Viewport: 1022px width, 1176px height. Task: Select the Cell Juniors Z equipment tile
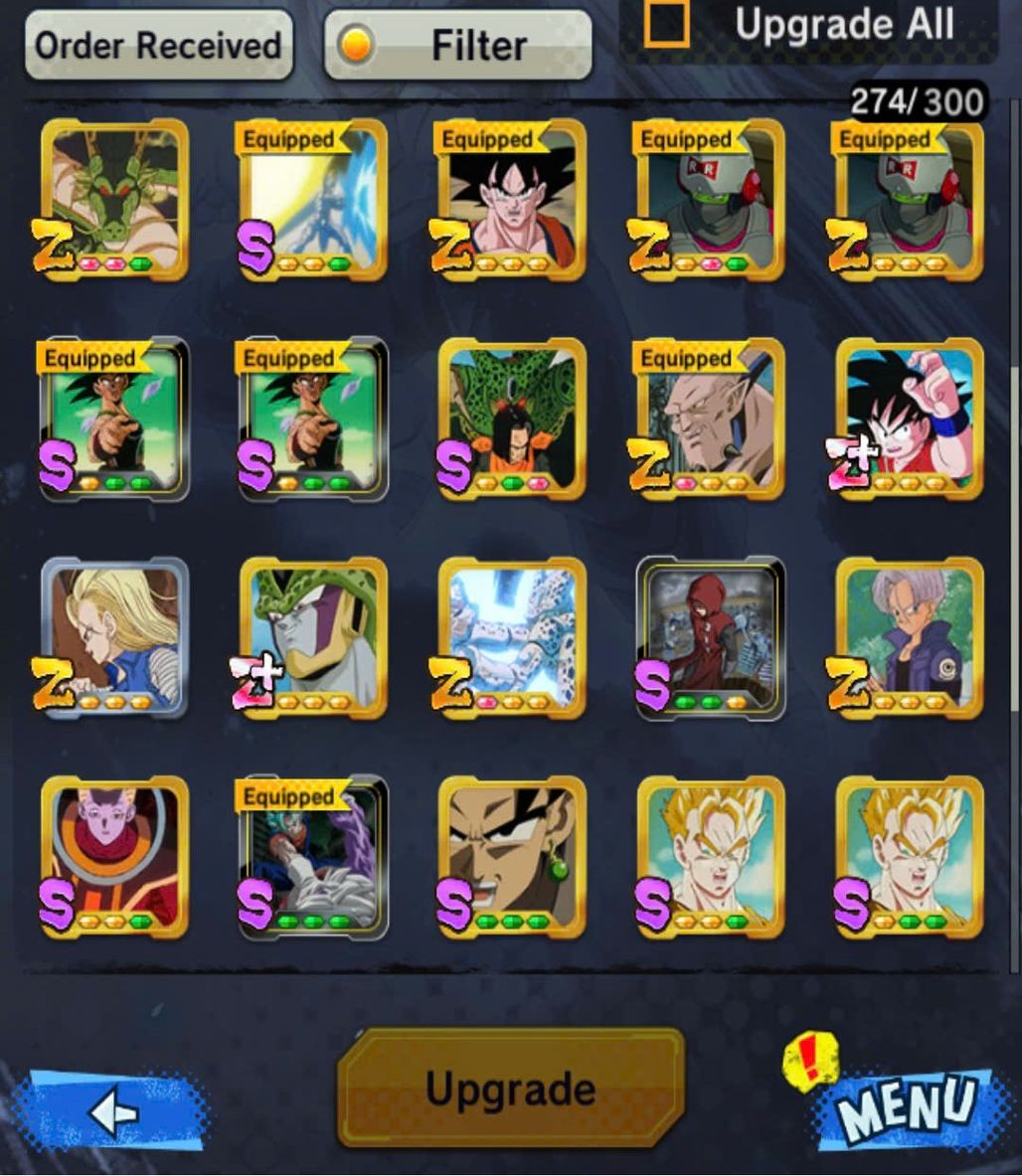[512, 637]
